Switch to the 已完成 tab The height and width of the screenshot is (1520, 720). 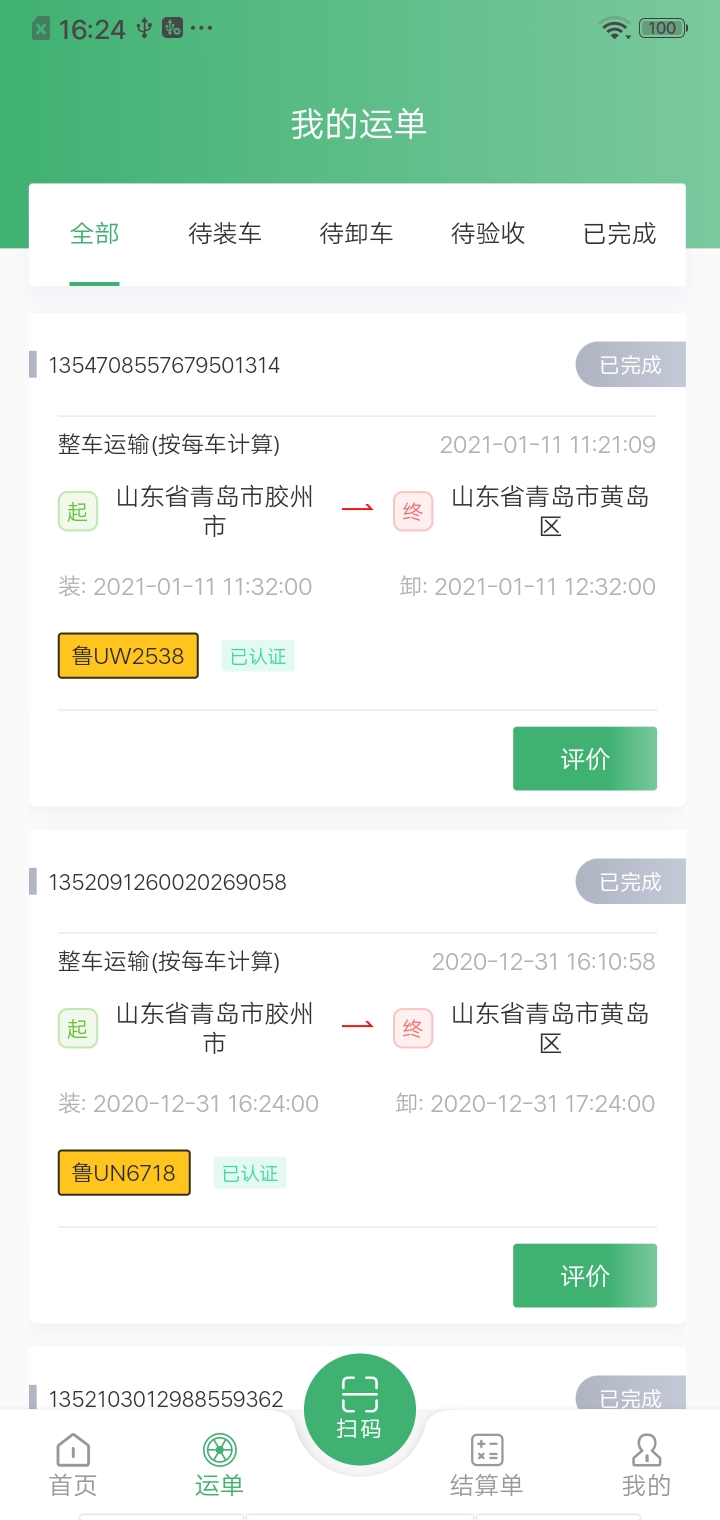(x=619, y=234)
